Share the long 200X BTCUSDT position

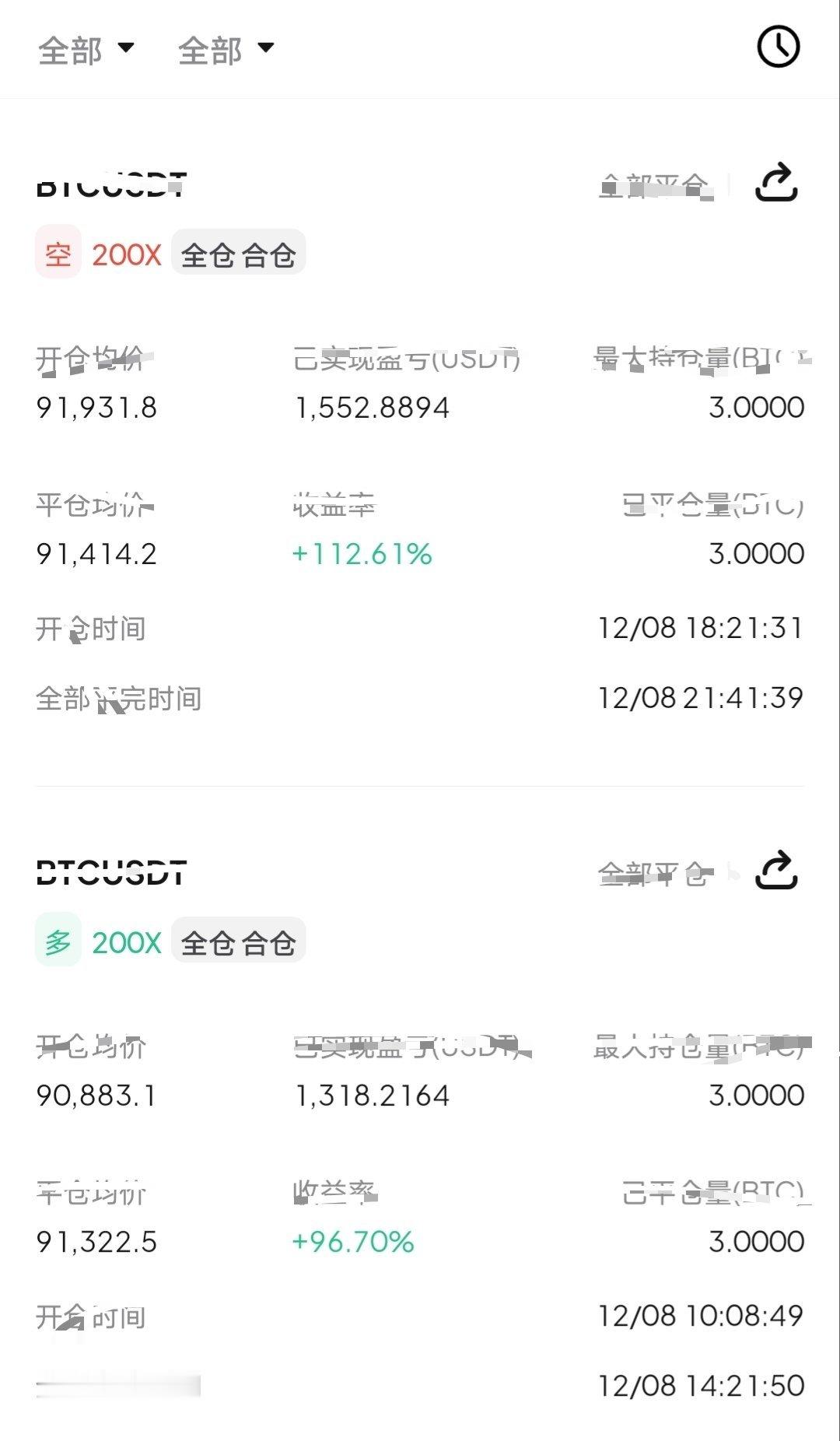point(776,871)
